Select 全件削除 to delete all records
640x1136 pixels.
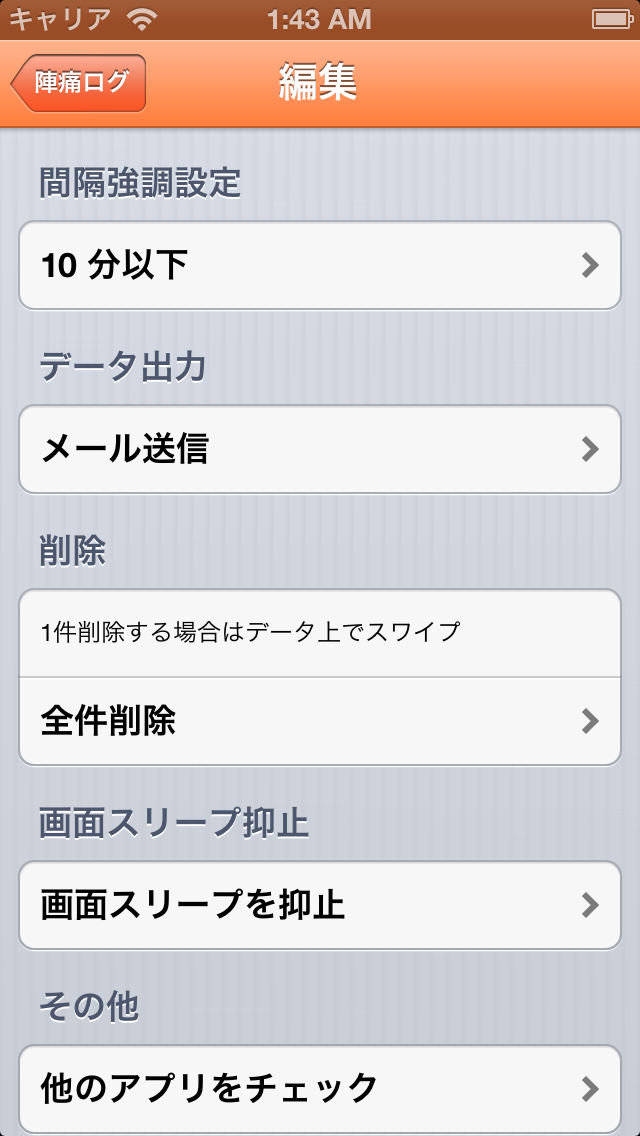pyautogui.click(x=320, y=722)
